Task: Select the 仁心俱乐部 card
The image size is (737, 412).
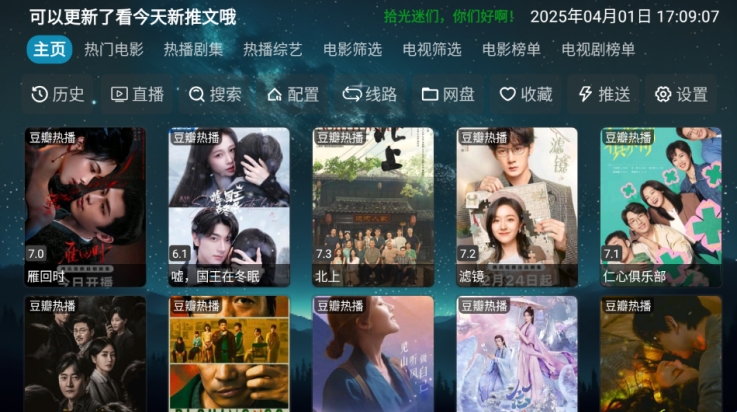Action: tap(661, 207)
